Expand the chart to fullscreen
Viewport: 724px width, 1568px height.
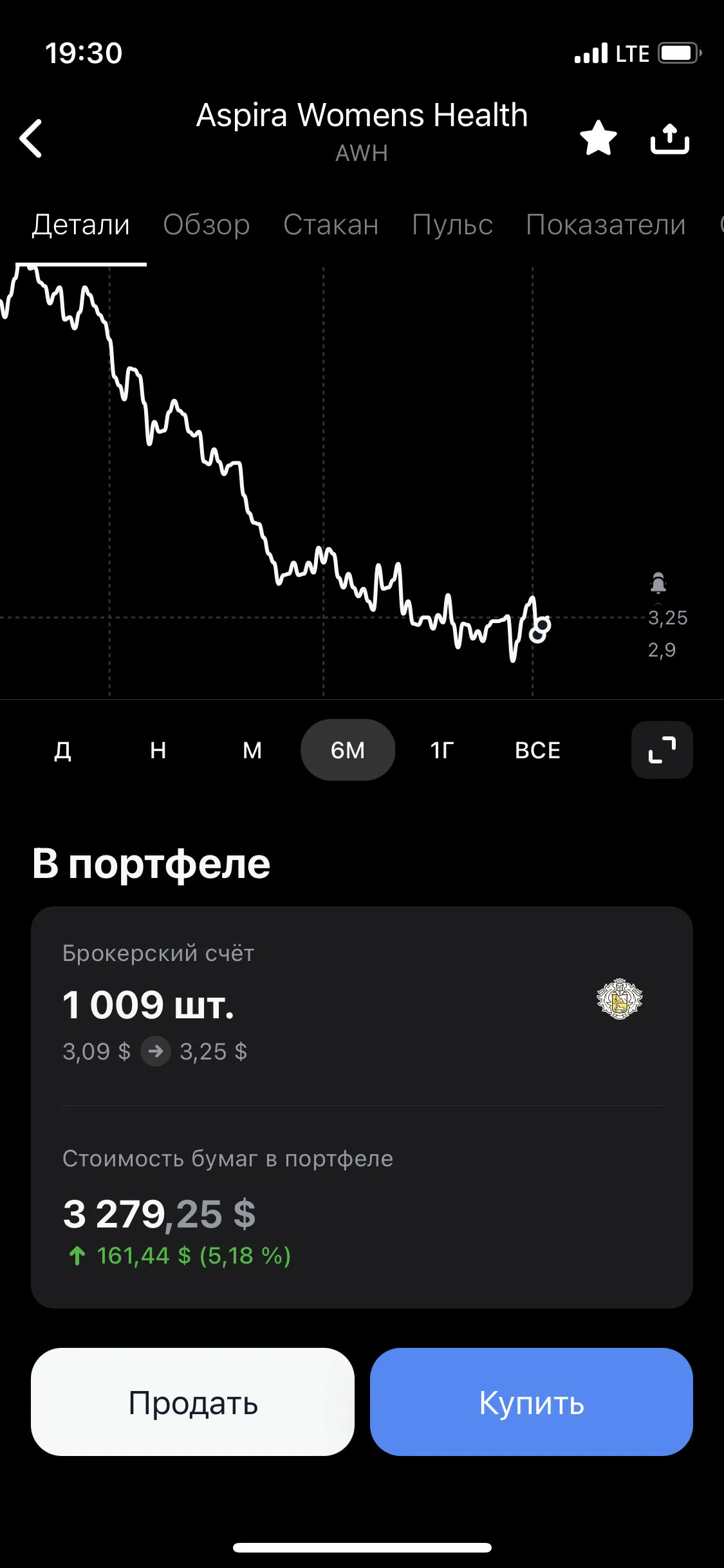click(662, 750)
